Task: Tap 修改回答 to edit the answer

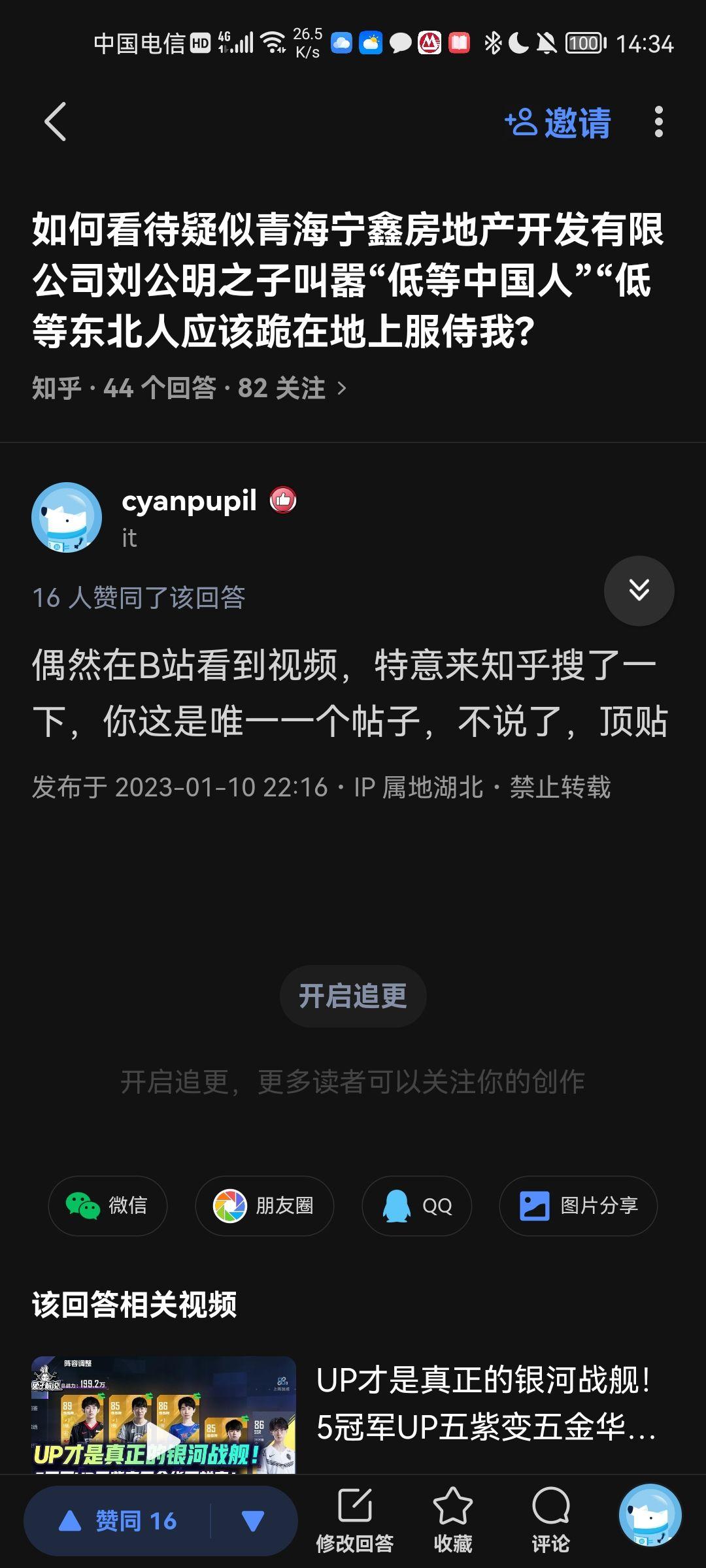Action: coord(355,1521)
